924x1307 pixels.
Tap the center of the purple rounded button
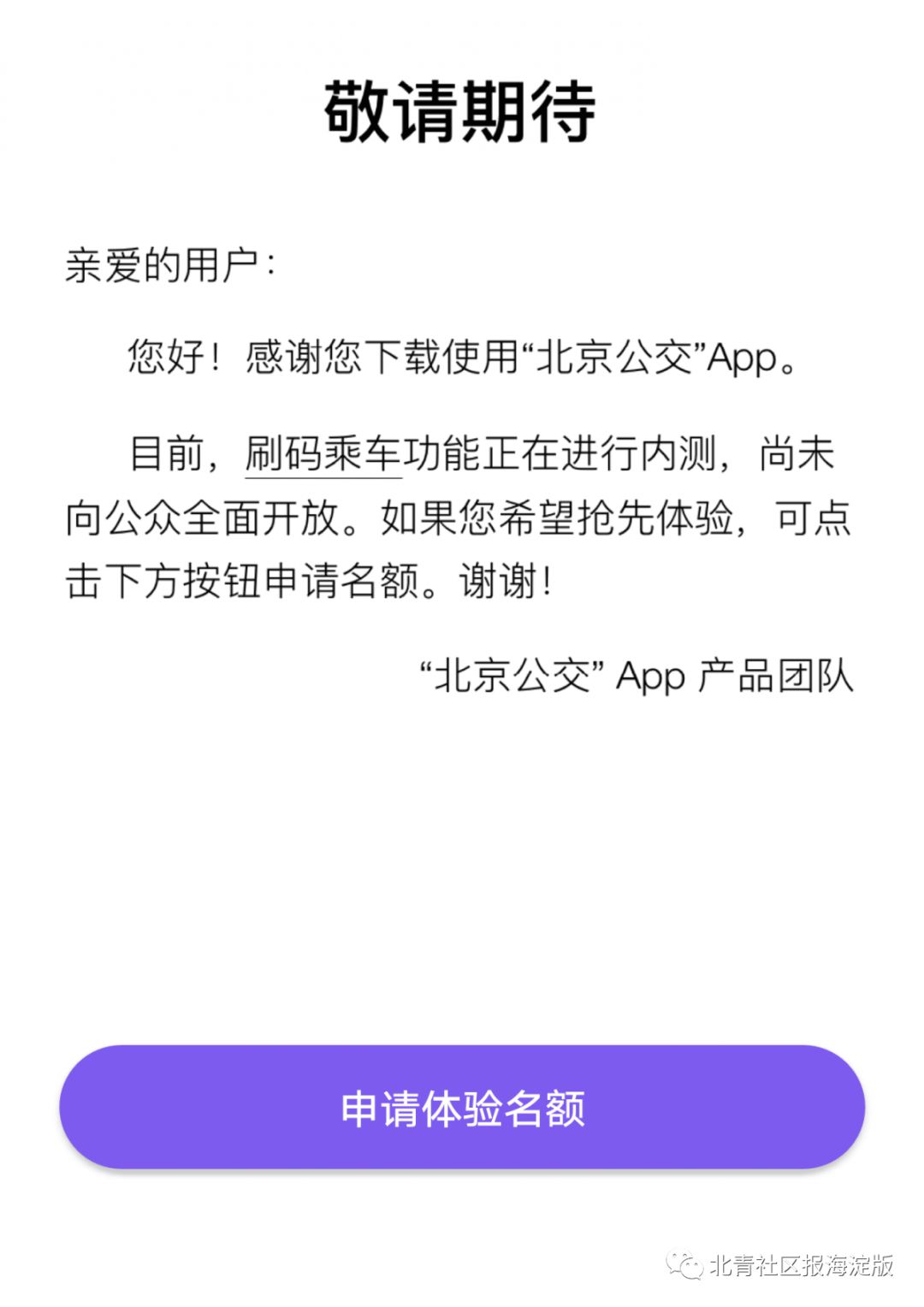click(x=462, y=1105)
